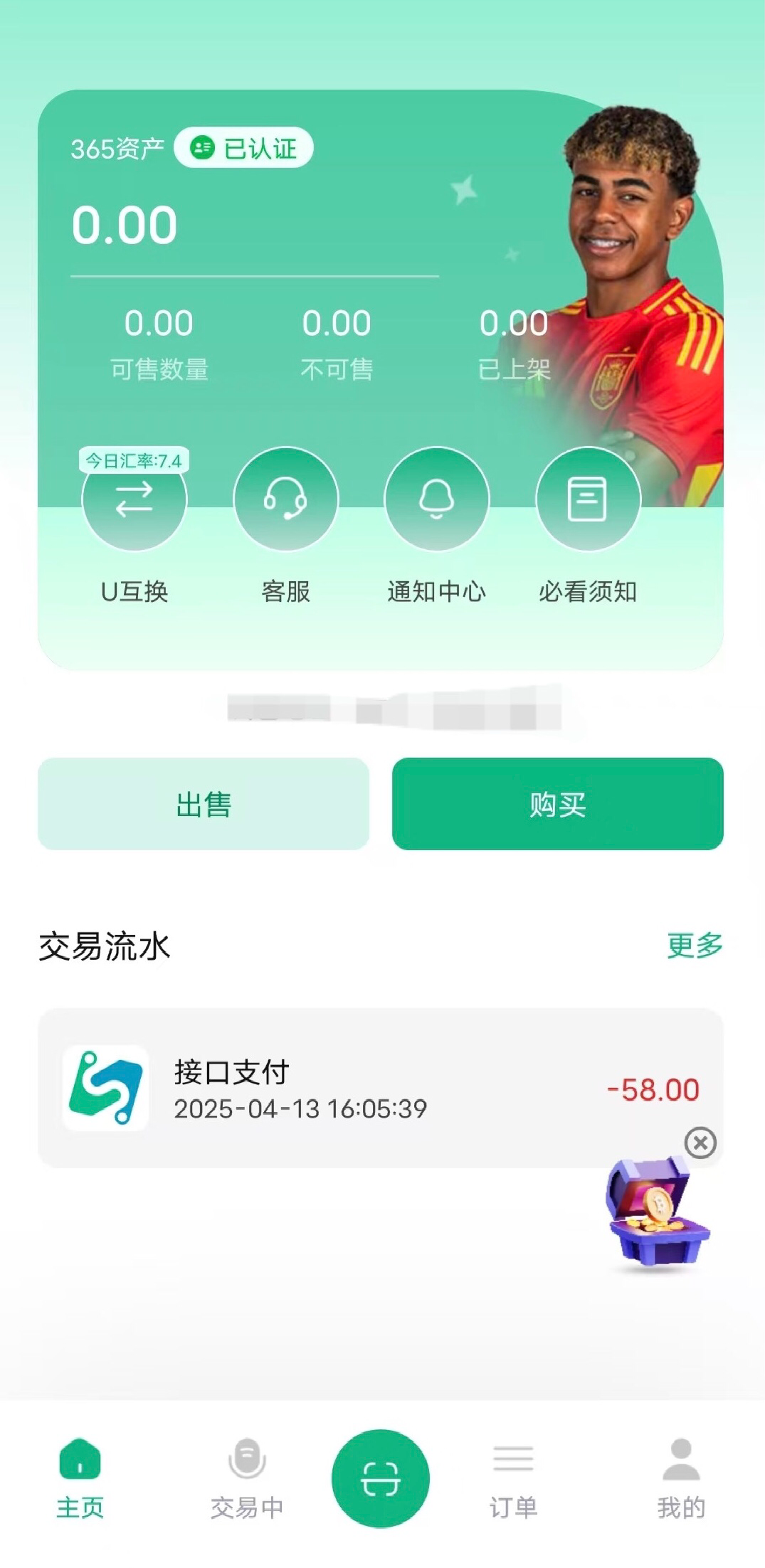Open the 必看须知 notice page

tap(588, 500)
